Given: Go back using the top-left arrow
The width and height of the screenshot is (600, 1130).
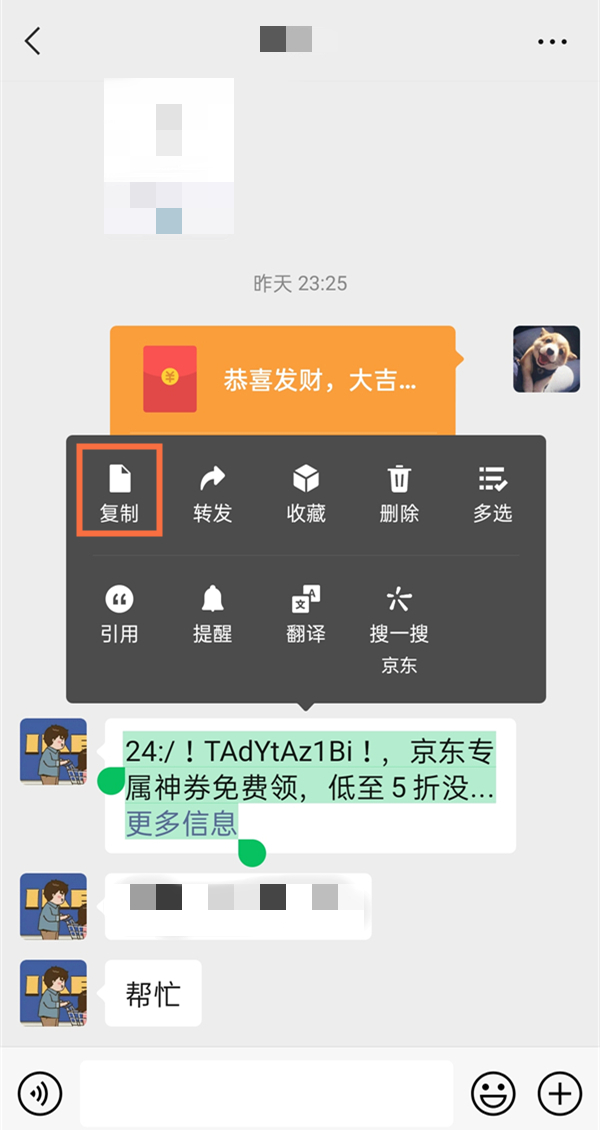Looking at the screenshot, I should (x=33, y=41).
